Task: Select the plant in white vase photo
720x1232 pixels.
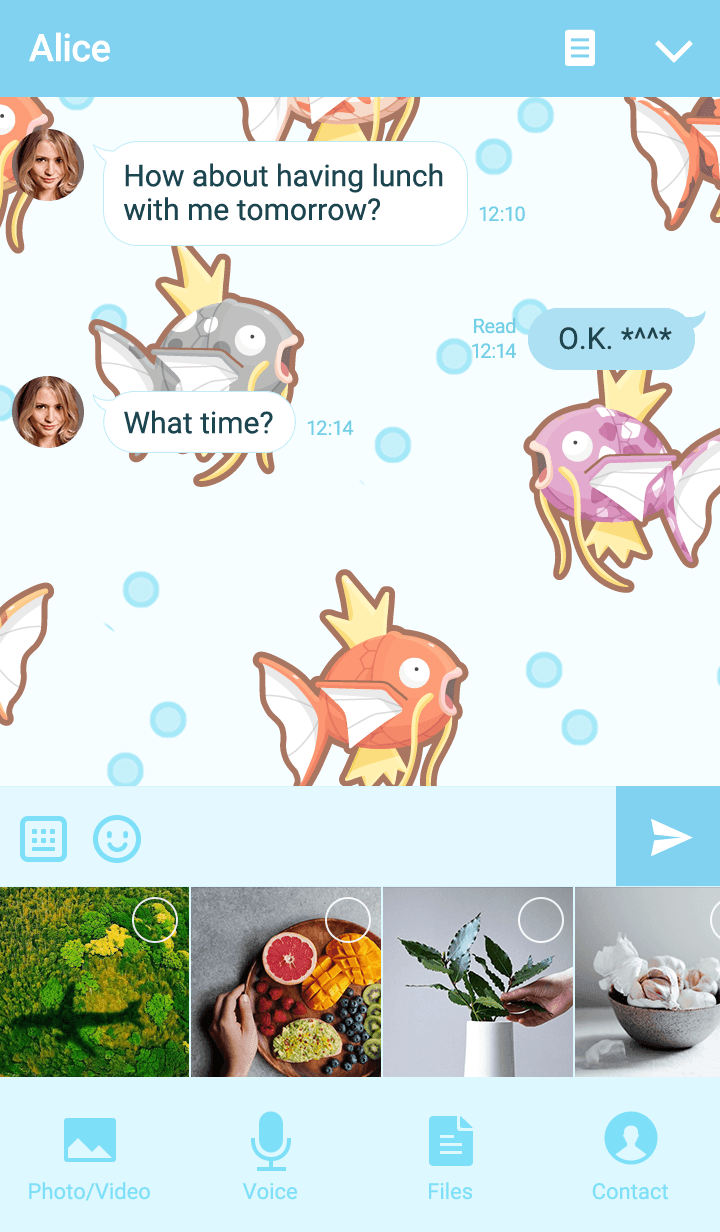Action: click(x=478, y=982)
